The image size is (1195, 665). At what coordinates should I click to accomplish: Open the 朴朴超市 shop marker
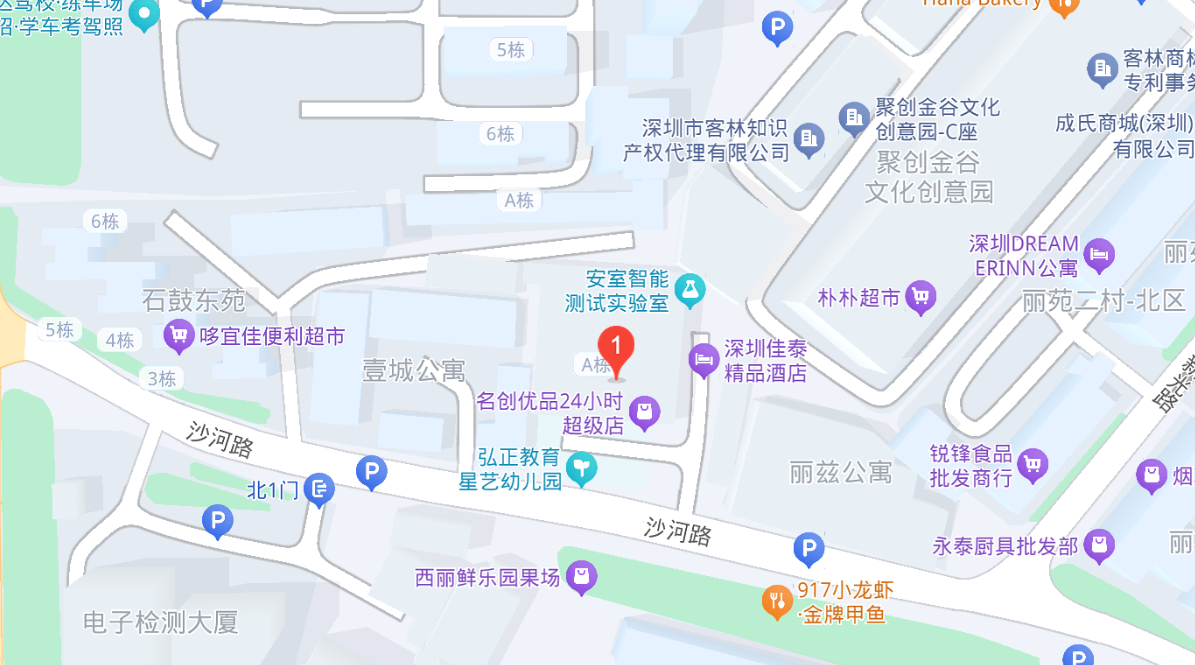tap(920, 296)
